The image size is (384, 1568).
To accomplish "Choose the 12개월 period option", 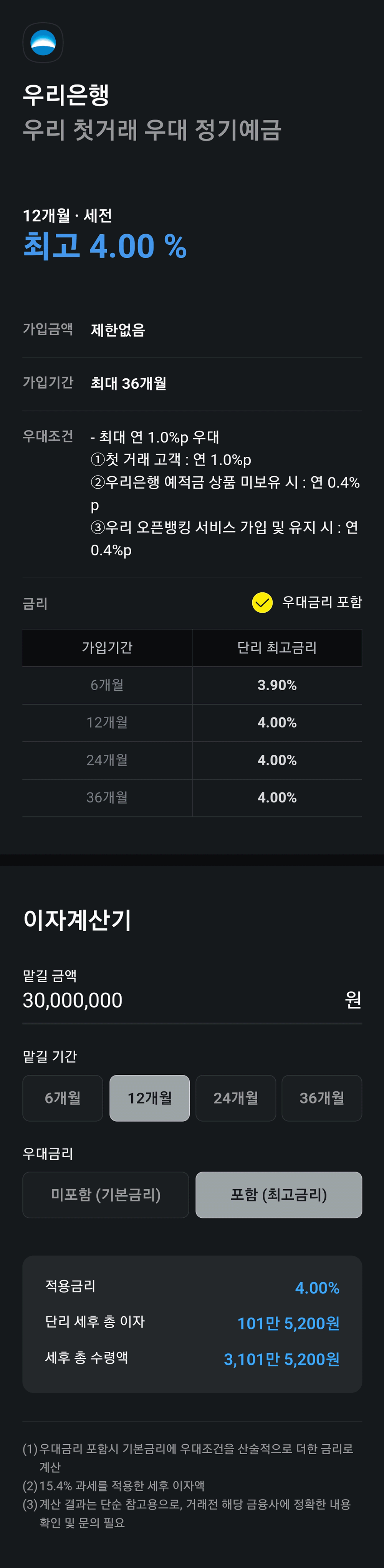I will pos(149,1097).
